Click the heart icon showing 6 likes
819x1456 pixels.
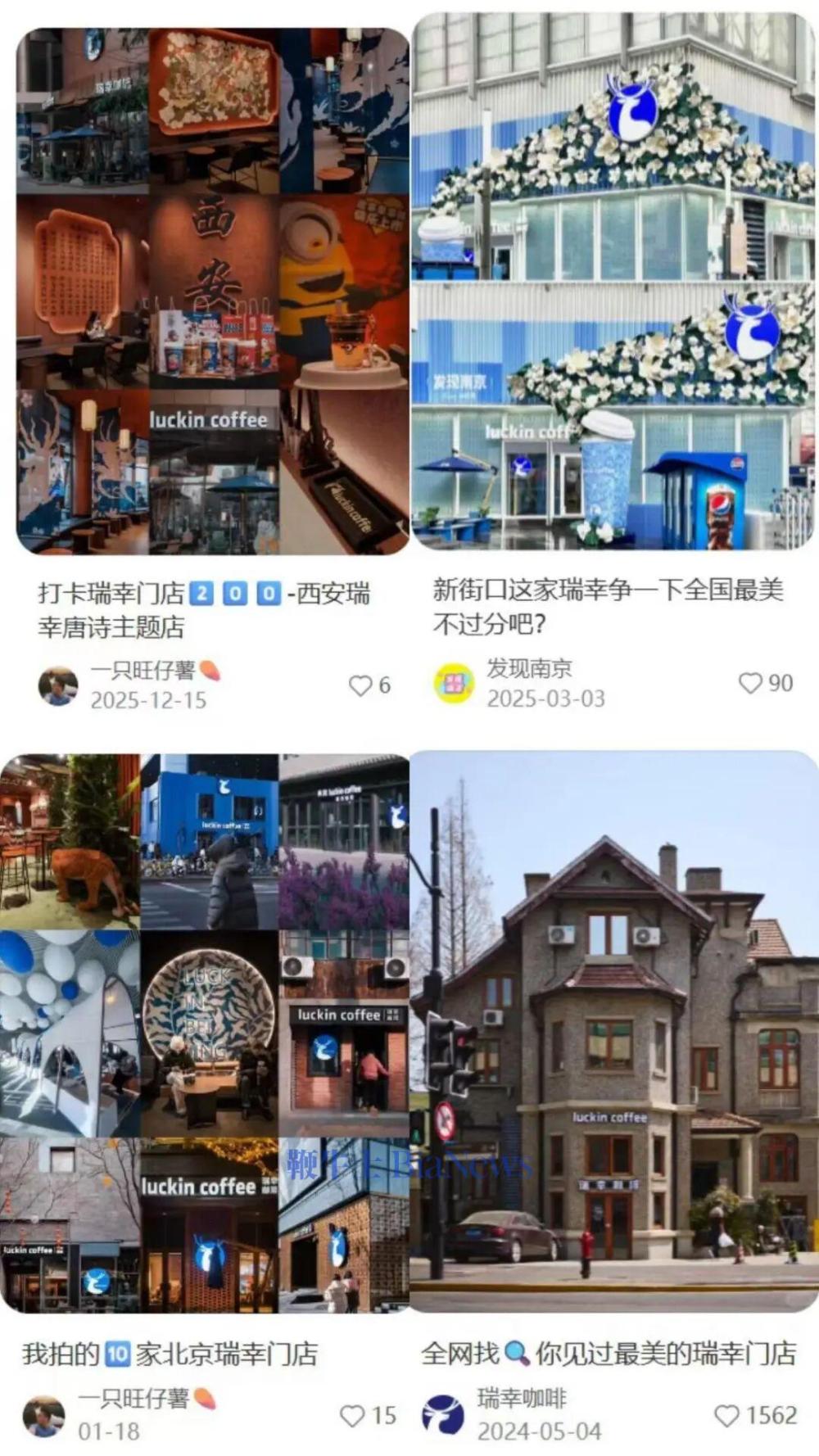(359, 686)
